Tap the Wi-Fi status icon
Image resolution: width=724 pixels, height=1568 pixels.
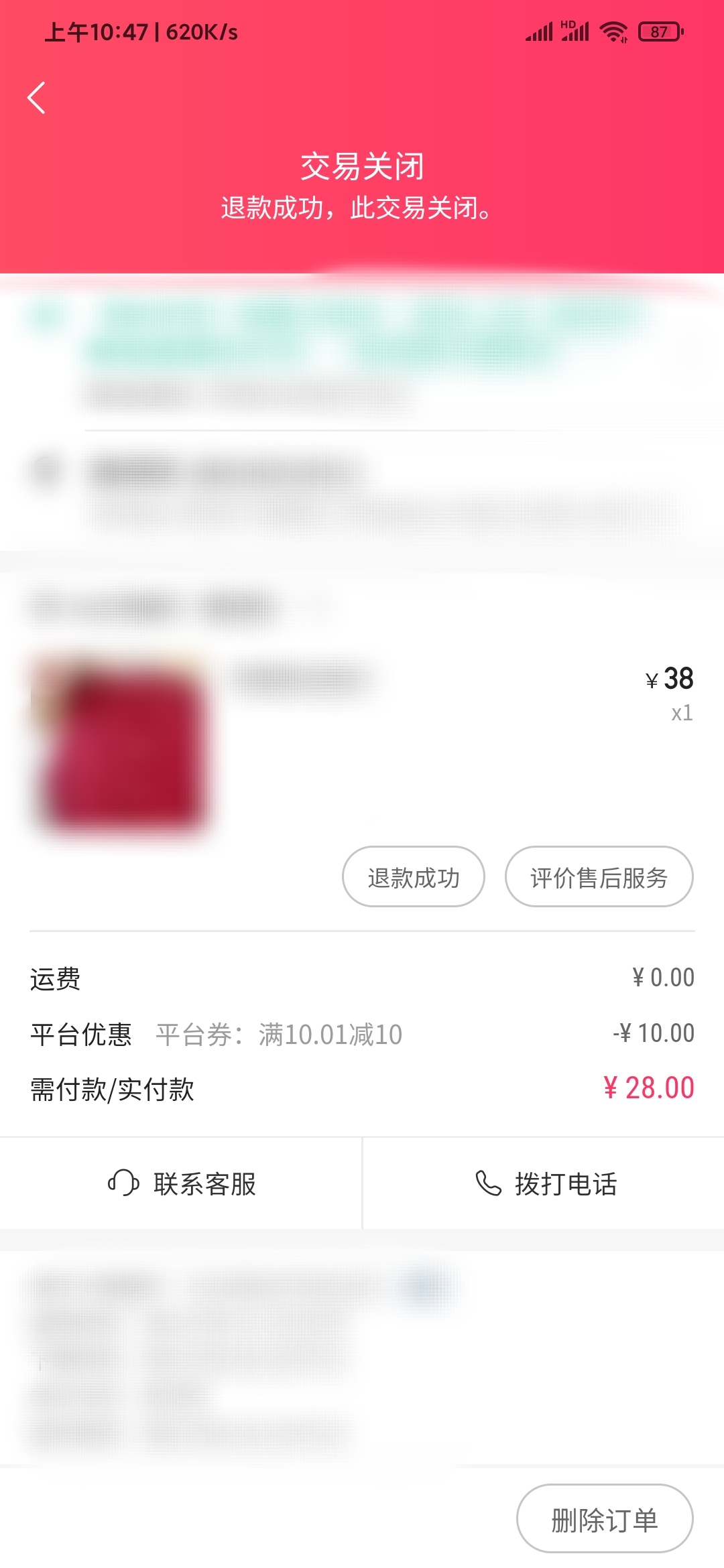point(611,30)
